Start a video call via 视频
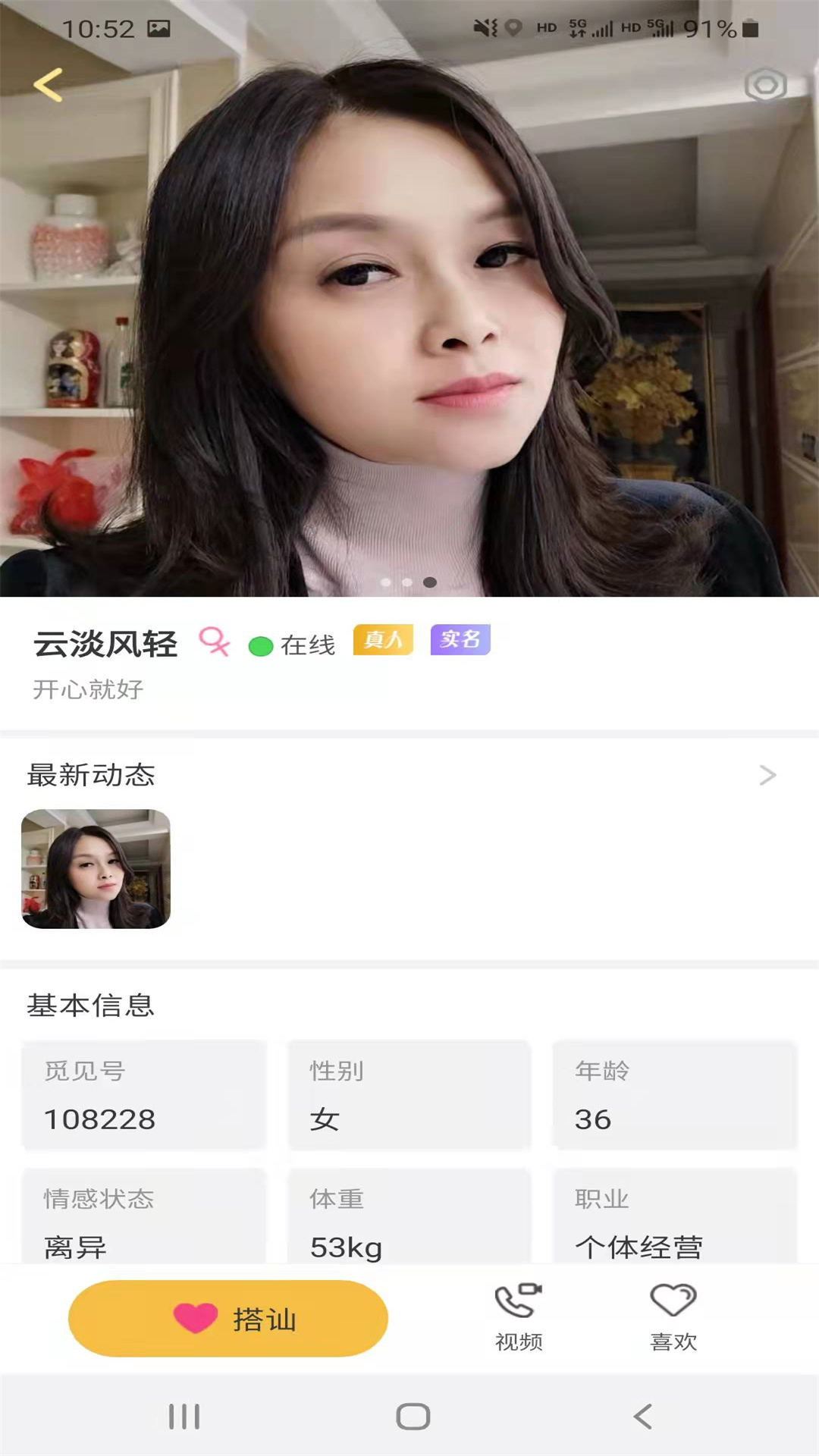 (519, 1316)
